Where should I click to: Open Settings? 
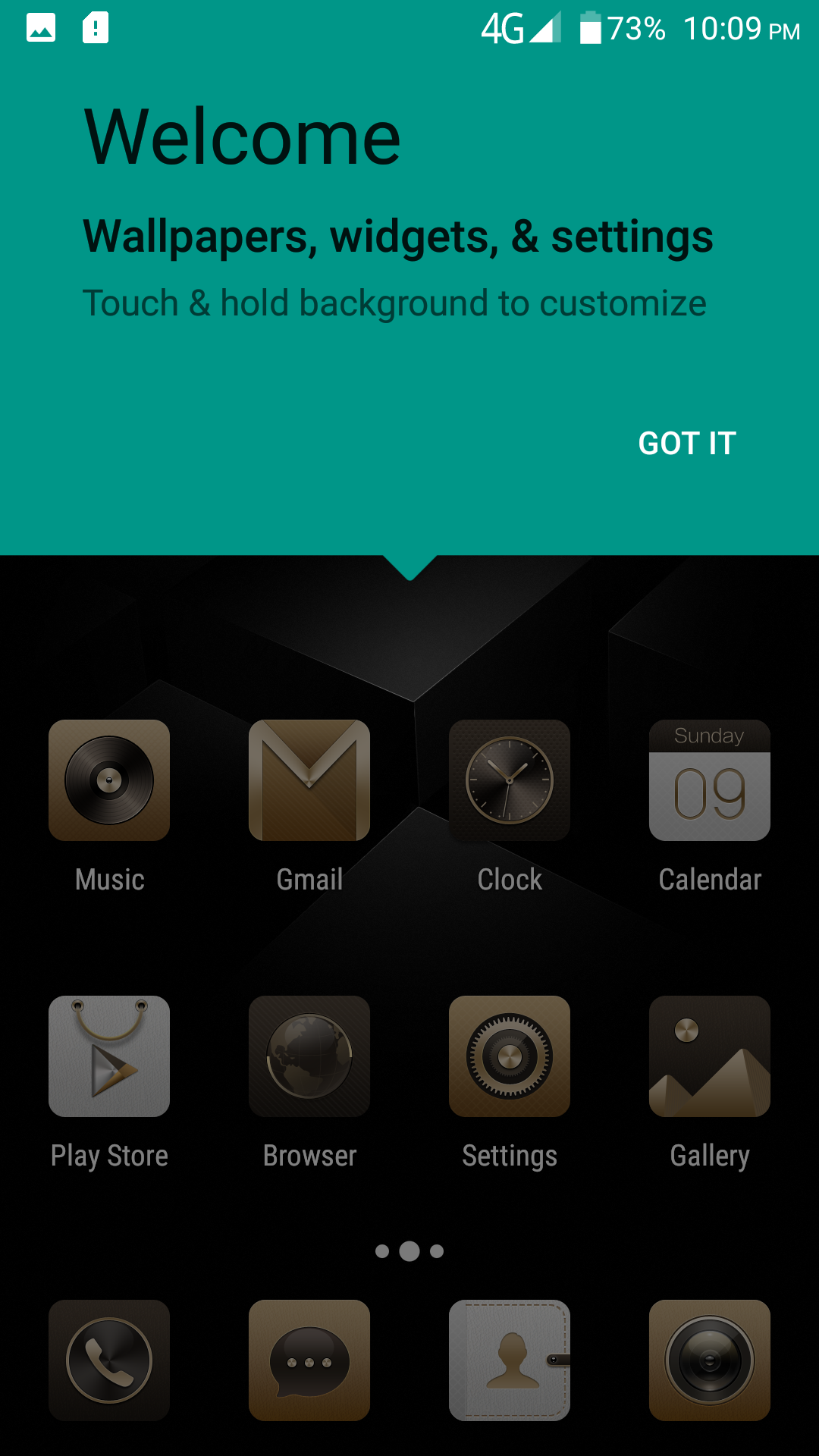pos(510,1056)
